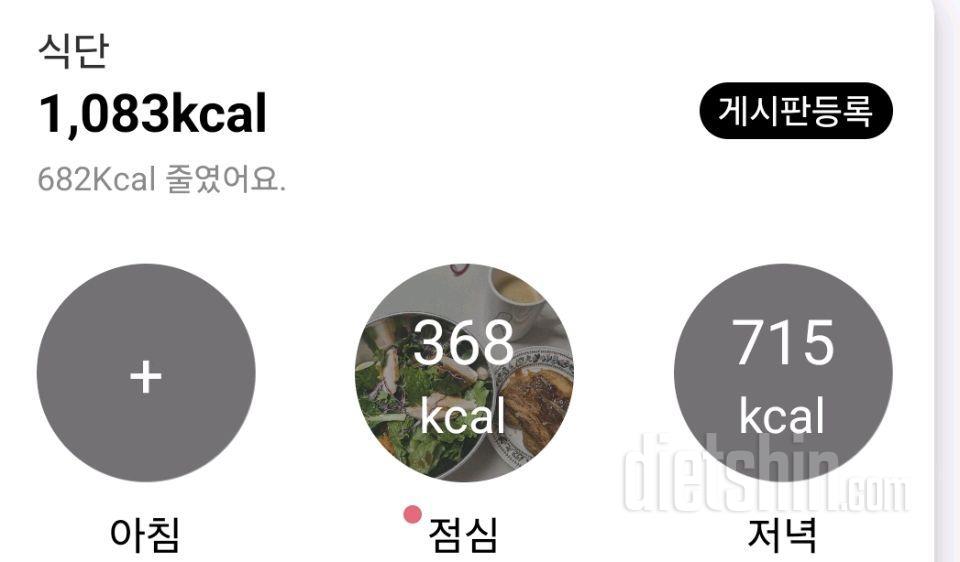Image resolution: width=960 pixels, height=562 pixels.
Task: Add a breakfast entry under 아침
Action: pyautogui.click(x=146, y=373)
